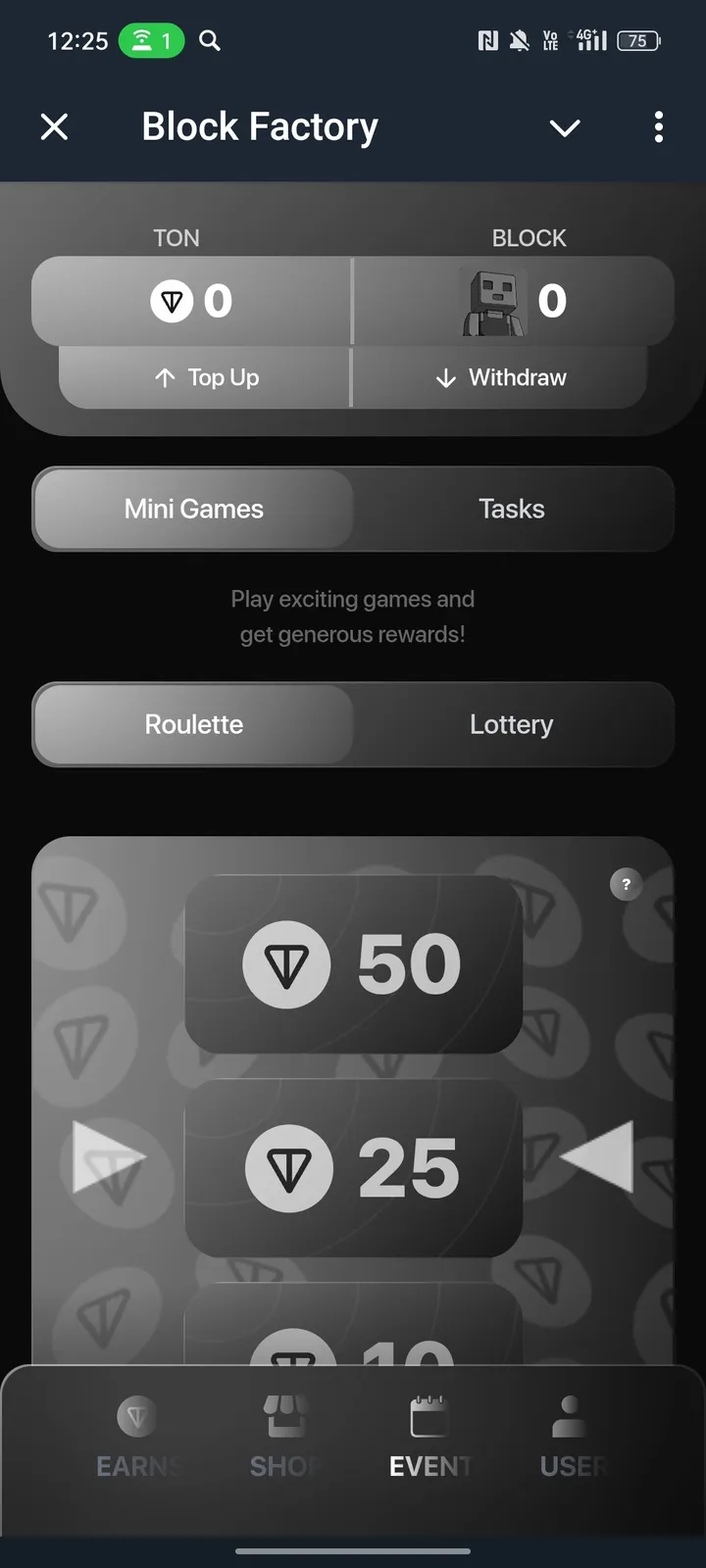The height and width of the screenshot is (1568, 706).
Task: Open the Shop tab
Action: tap(284, 1438)
